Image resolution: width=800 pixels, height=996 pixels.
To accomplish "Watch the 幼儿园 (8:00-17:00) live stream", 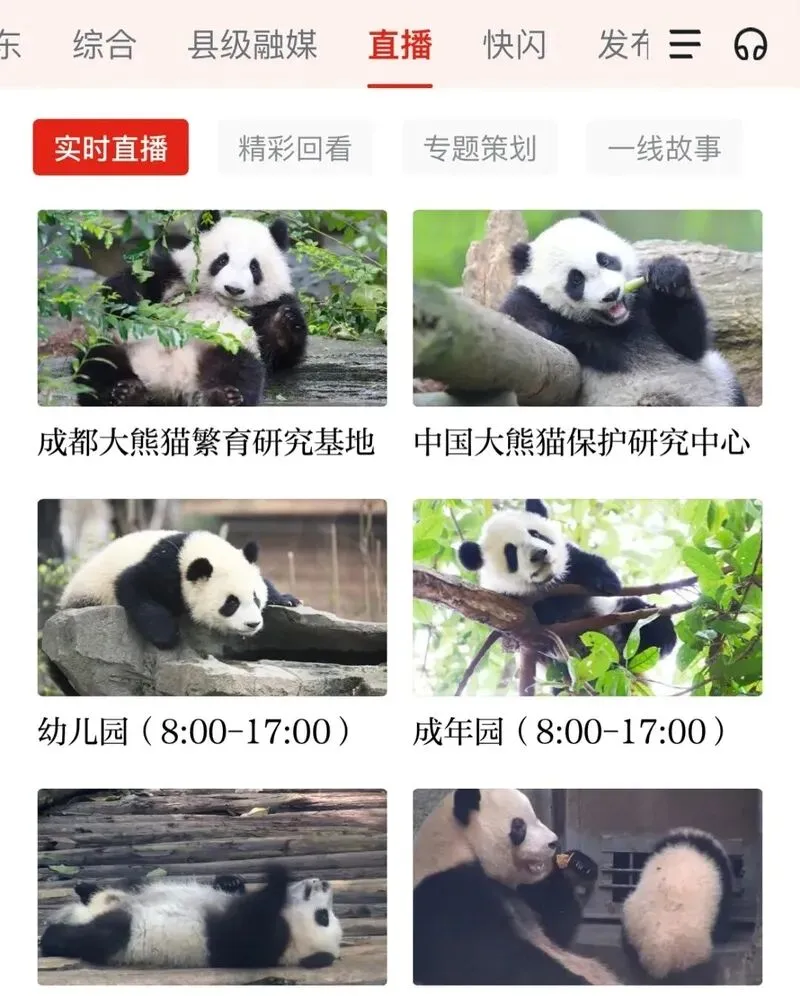I will click(212, 598).
